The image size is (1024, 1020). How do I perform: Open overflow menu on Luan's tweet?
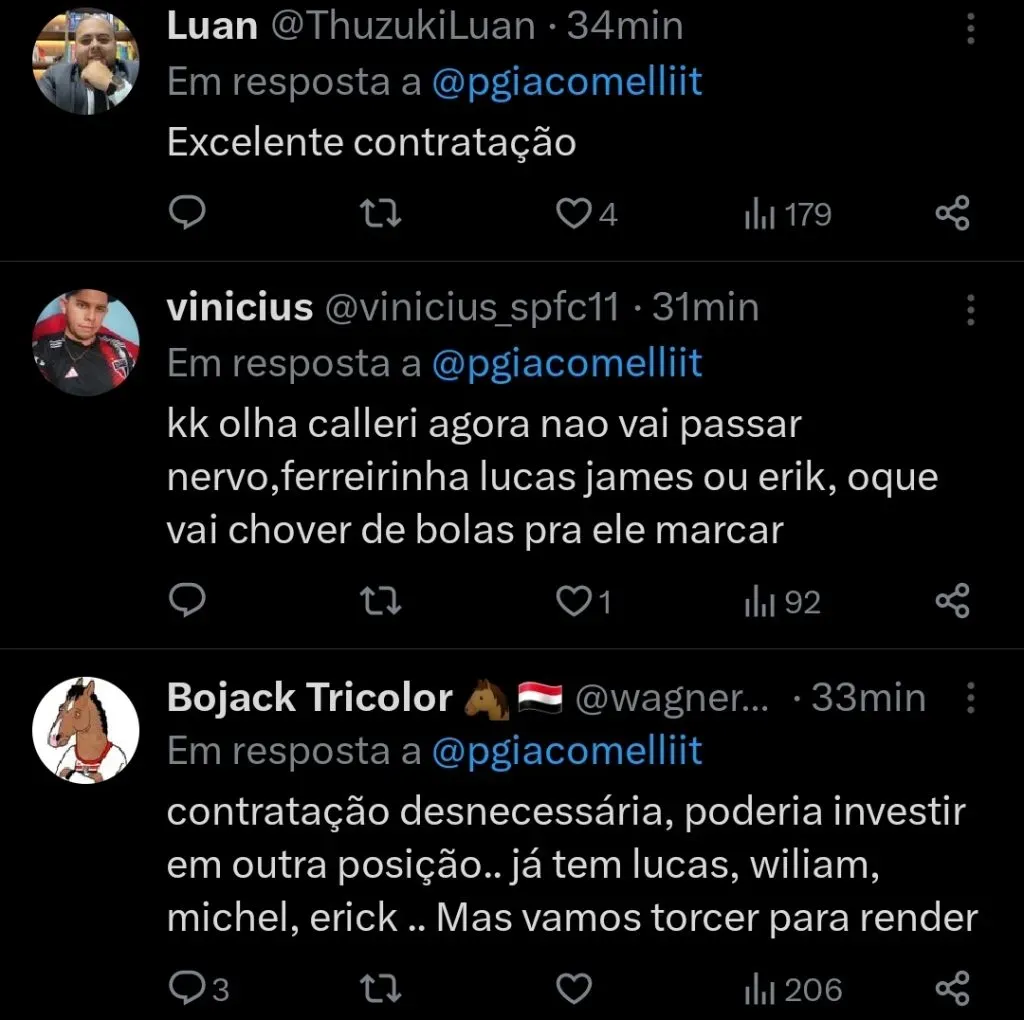click(x=970, y=27)
